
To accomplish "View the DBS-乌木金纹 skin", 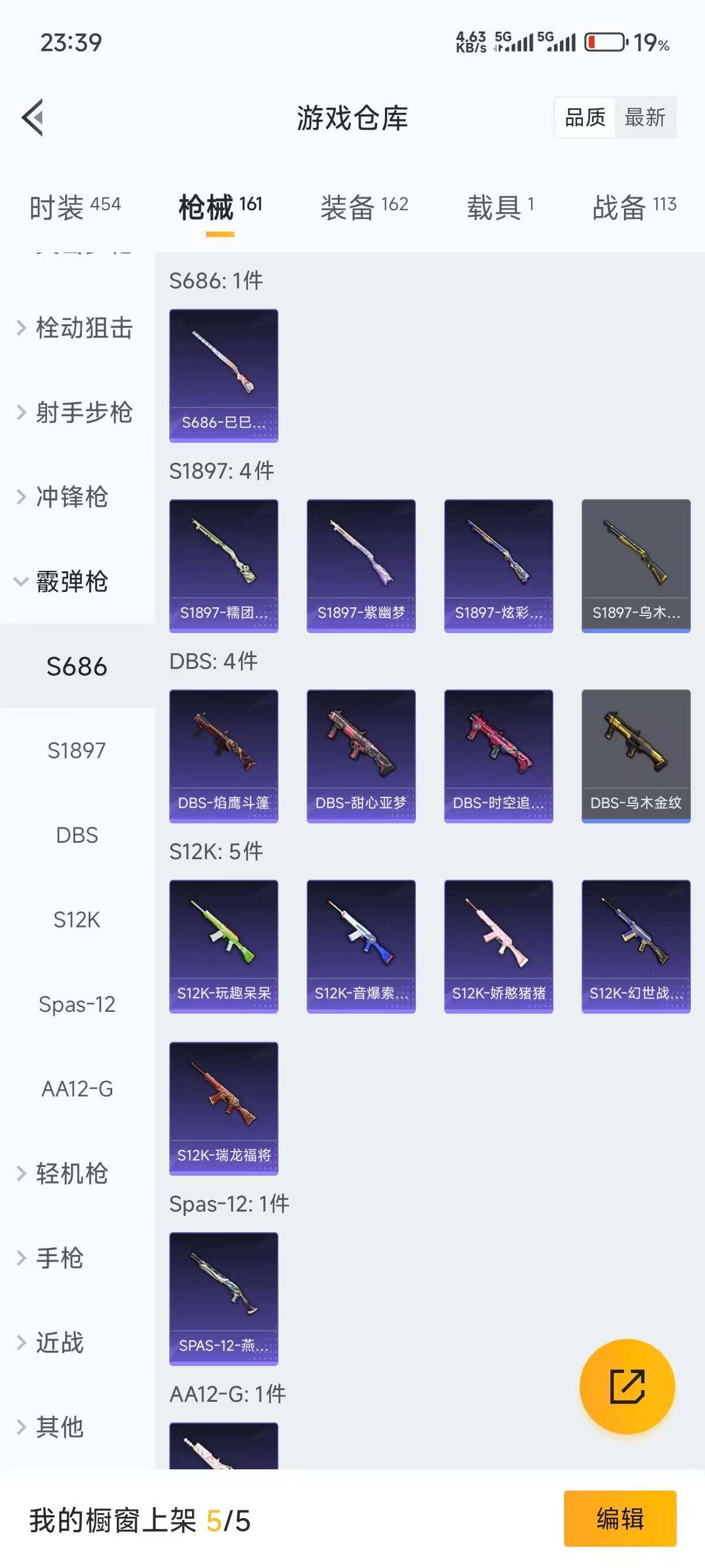I will point(636,755).
